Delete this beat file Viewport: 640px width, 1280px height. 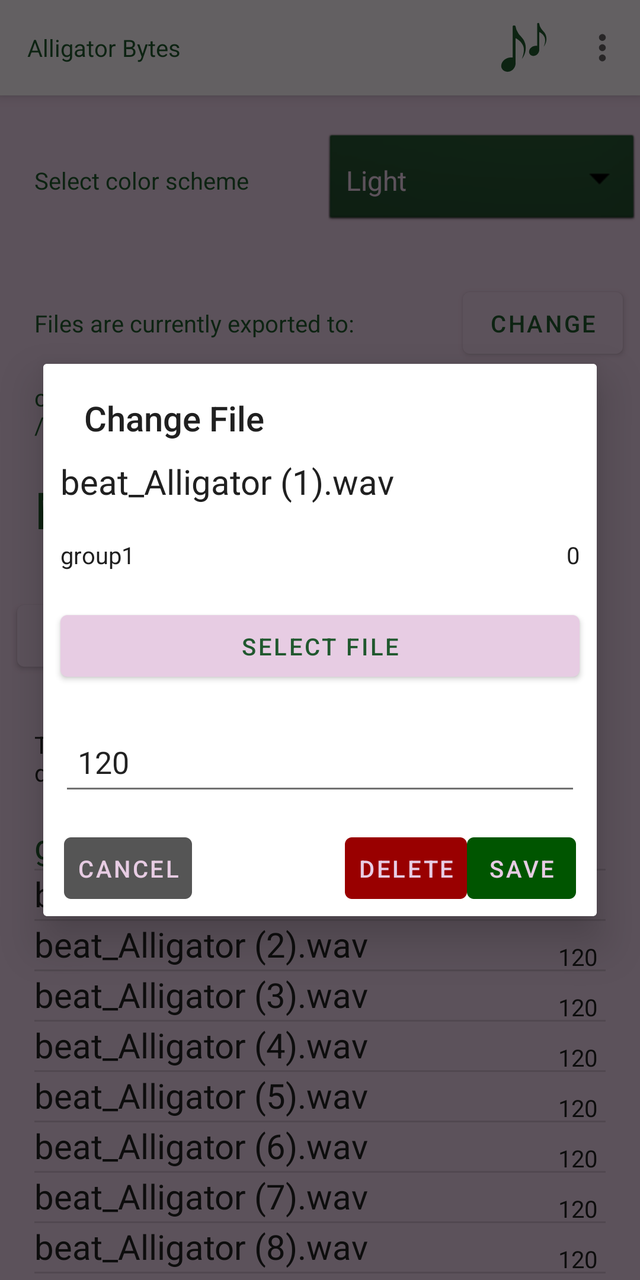point(406,868)
